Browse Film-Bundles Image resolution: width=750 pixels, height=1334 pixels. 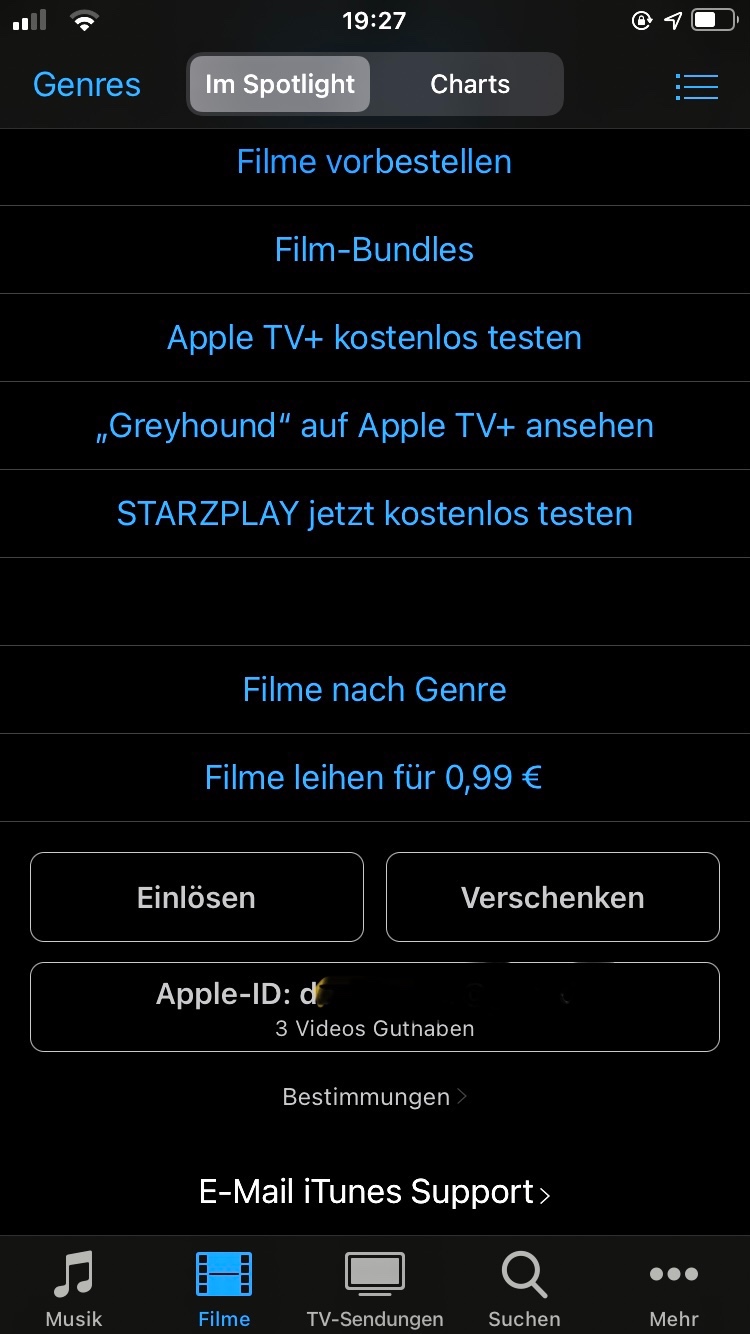[x=374, y=250]
